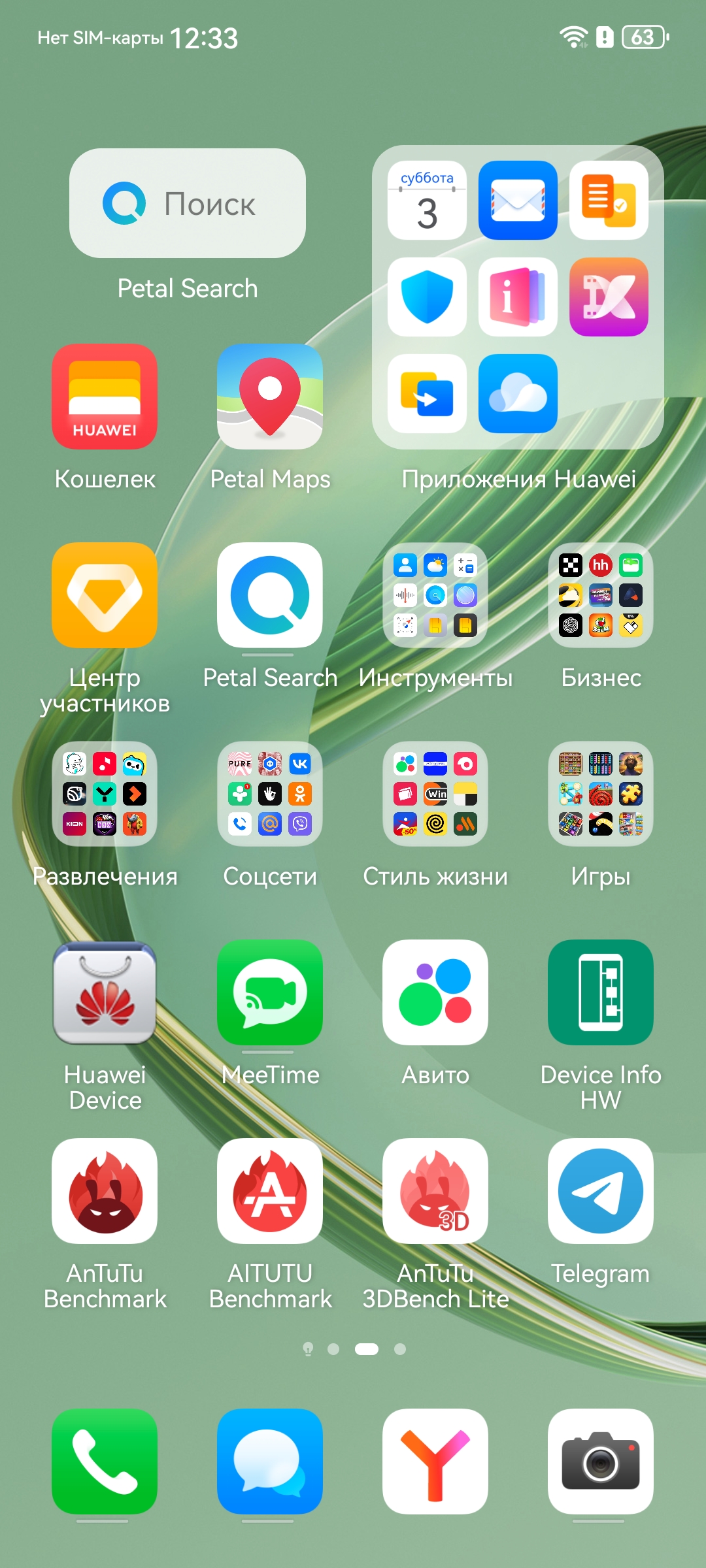Start AnTuTu Benchmark
The width and height of the screenshot is (706, 1568).
105,1191
